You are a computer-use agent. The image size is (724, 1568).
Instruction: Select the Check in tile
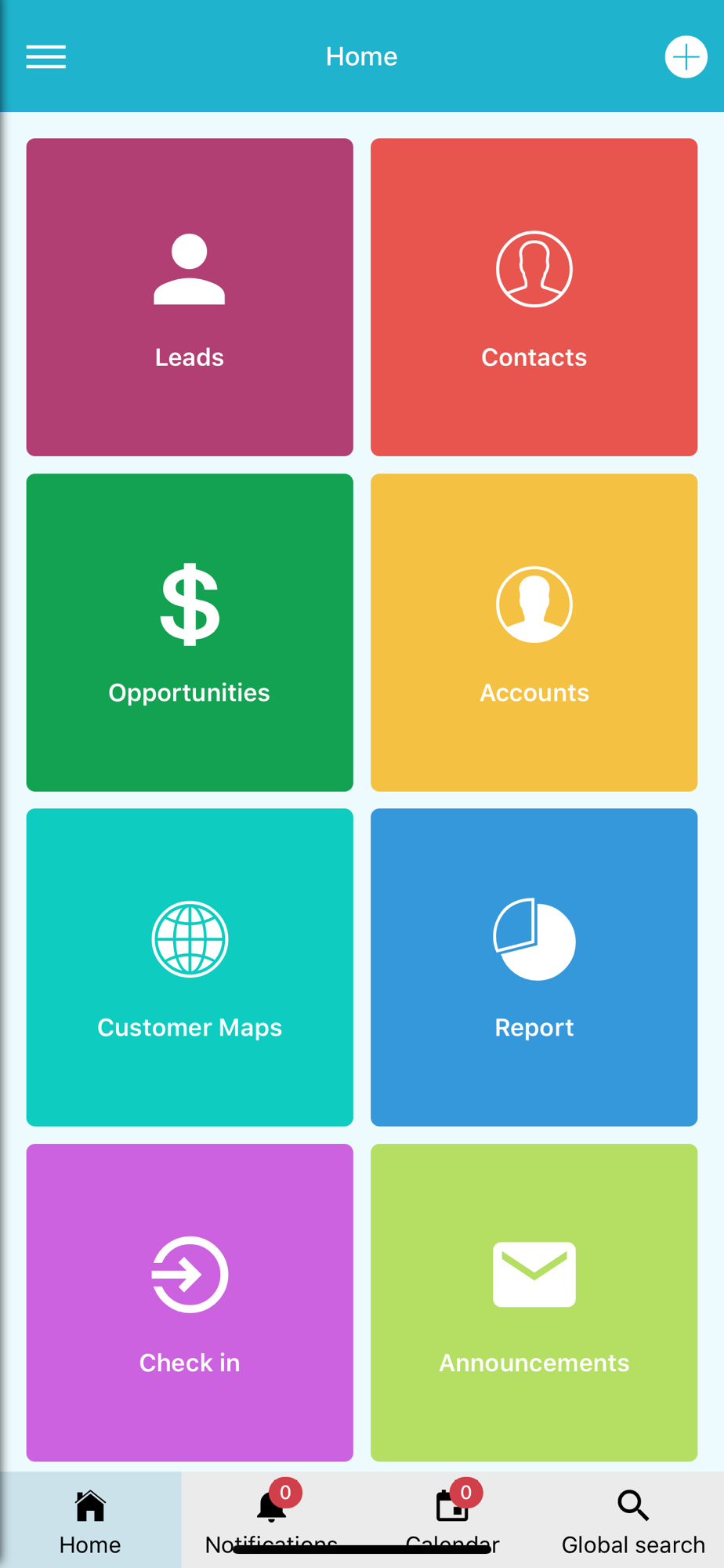[190, 1302]
